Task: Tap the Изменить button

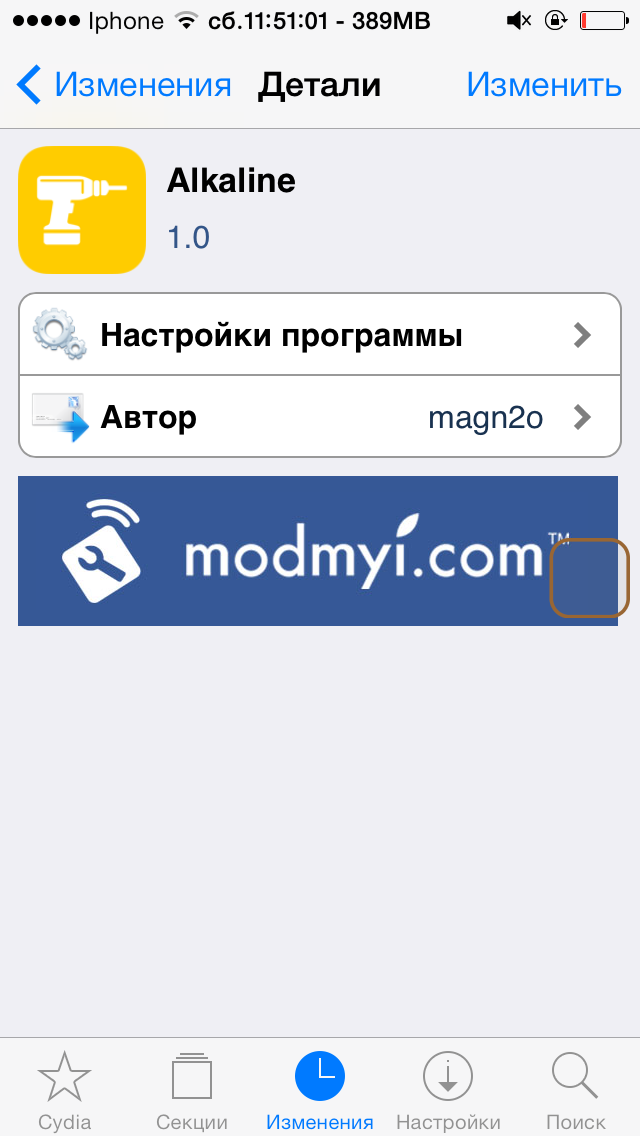Action: point(543,85)
